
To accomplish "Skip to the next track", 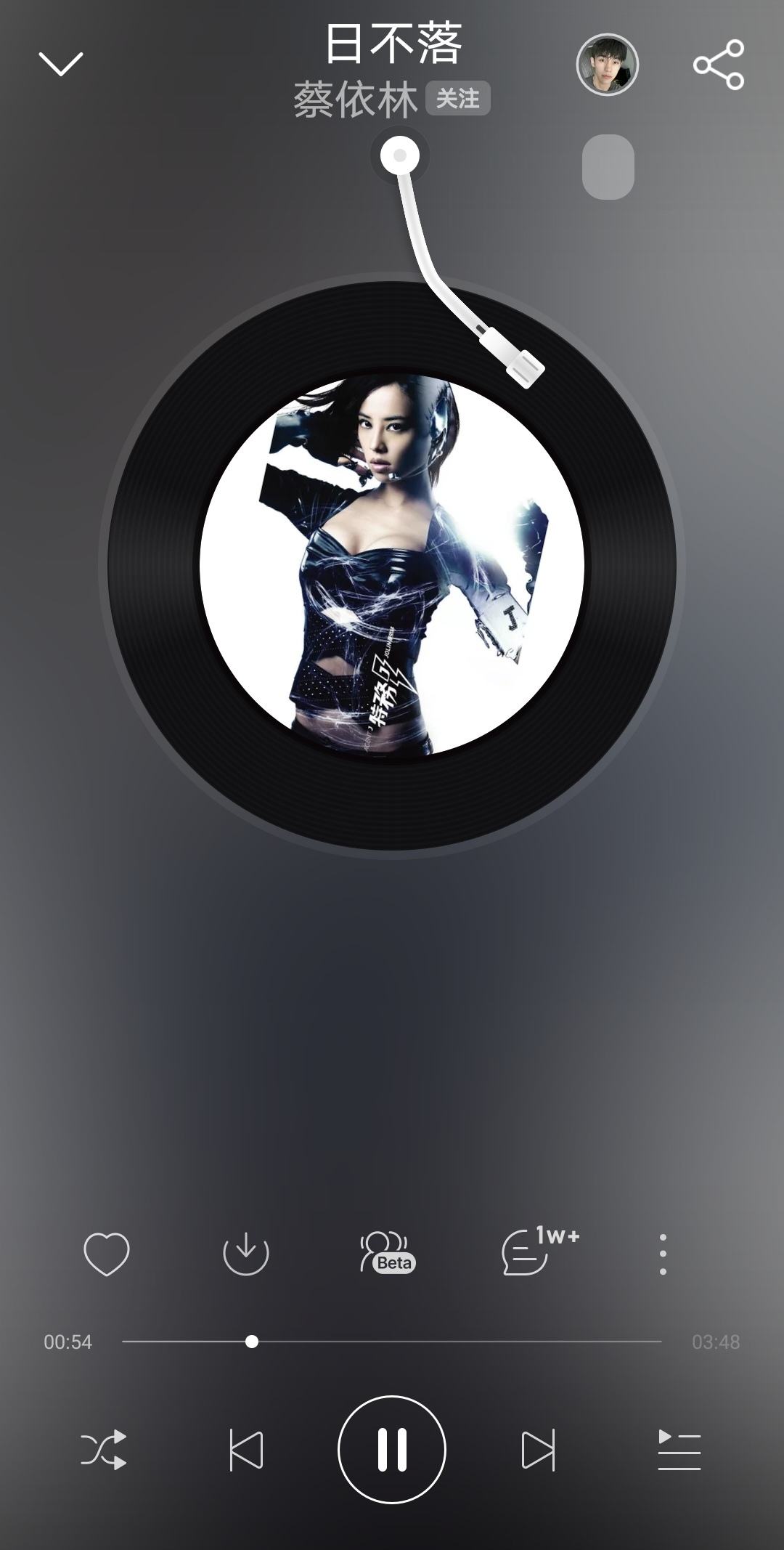I will 538,1450.
